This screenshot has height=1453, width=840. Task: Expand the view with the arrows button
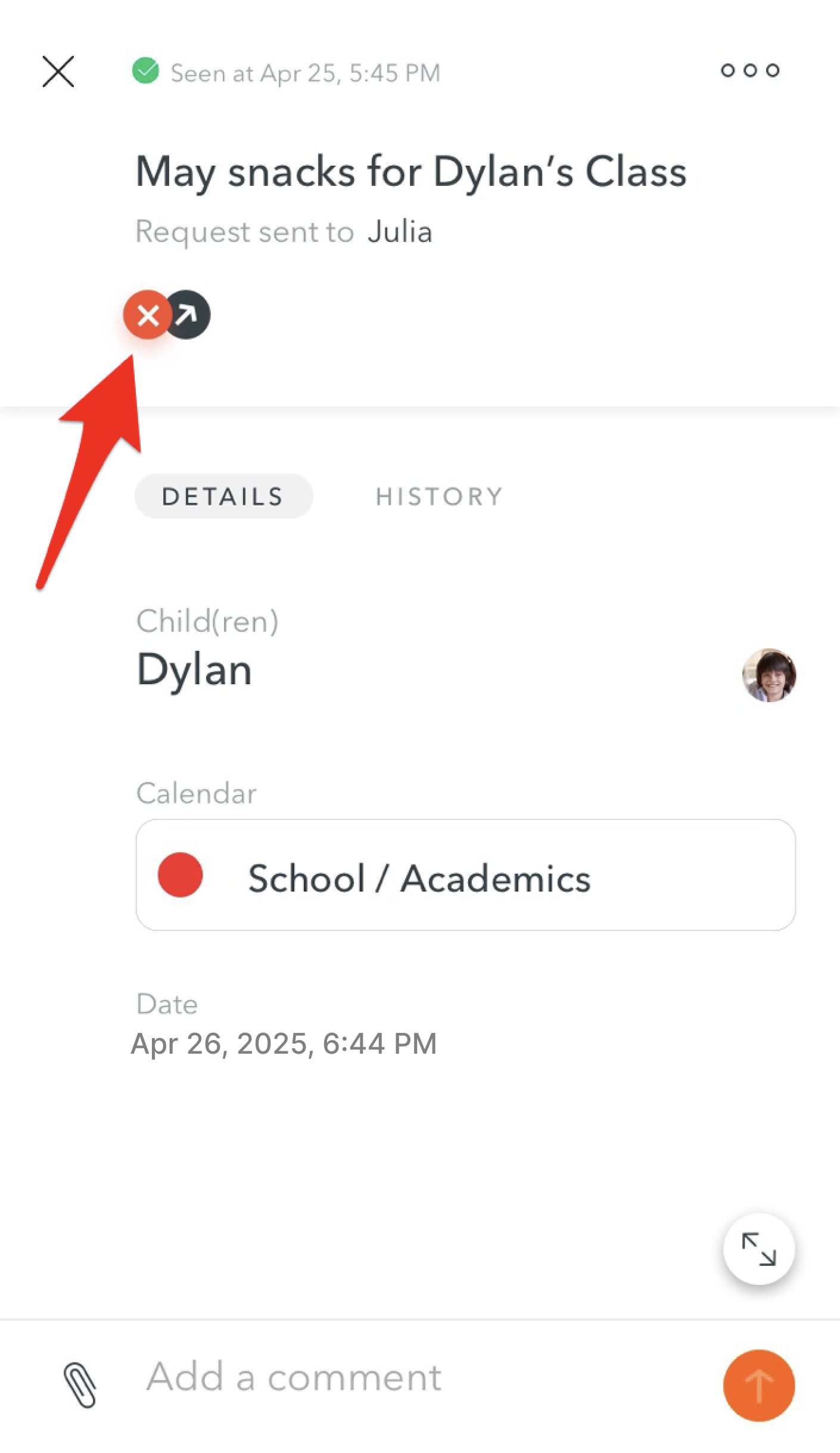tap(759, 1249)
